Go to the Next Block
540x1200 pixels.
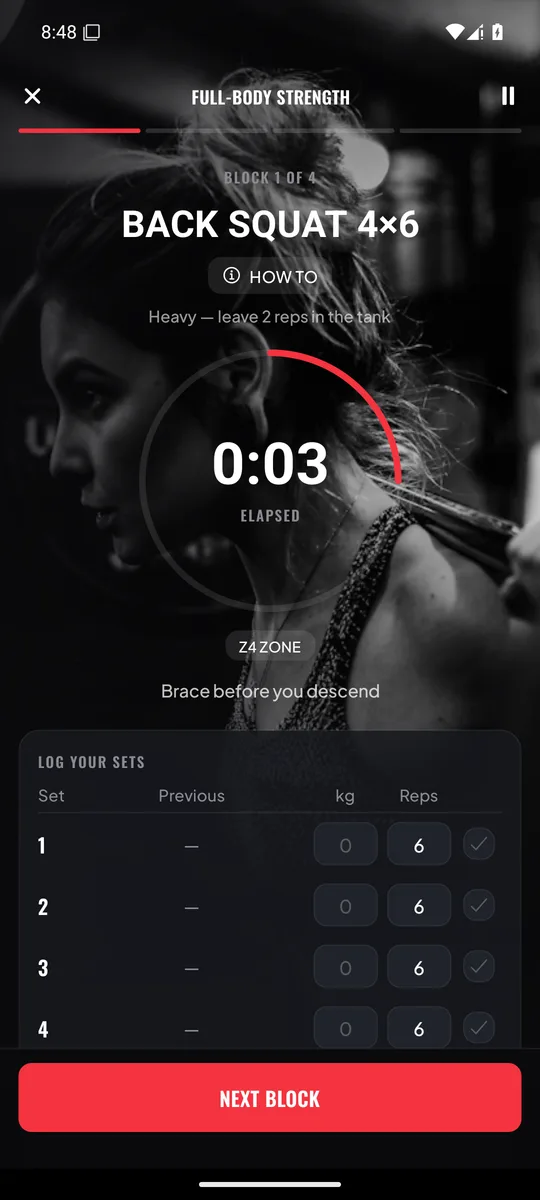pos(270,1098)
